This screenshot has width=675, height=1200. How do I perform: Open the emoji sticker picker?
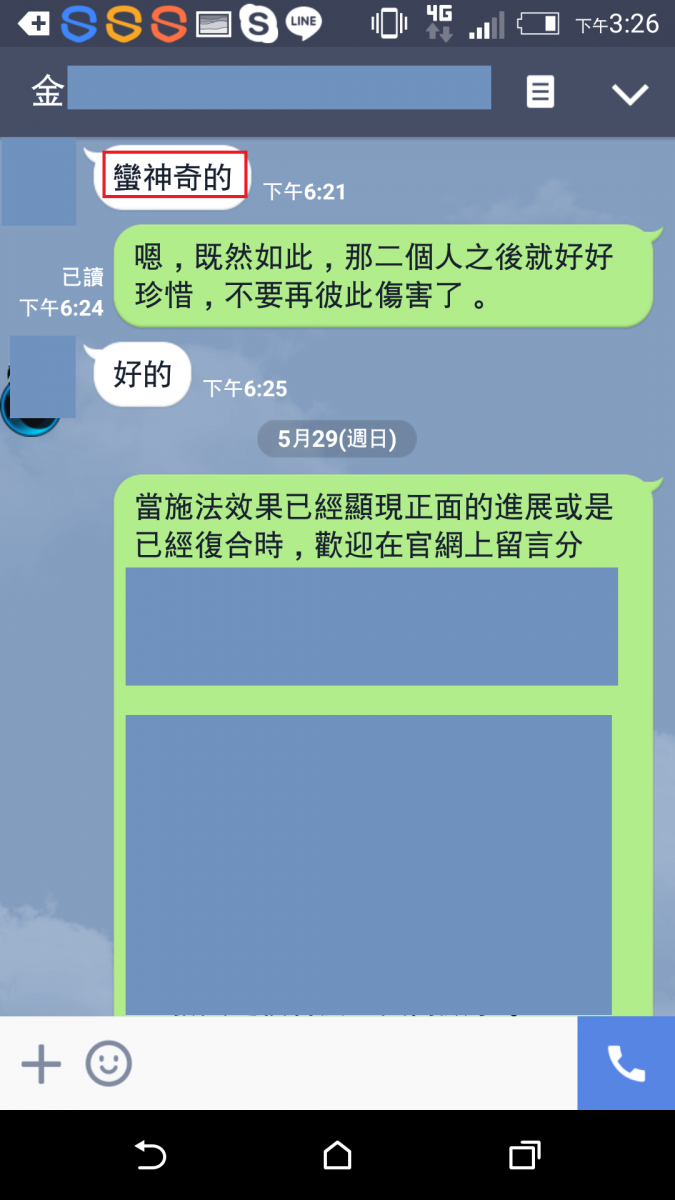point(108,1063)
